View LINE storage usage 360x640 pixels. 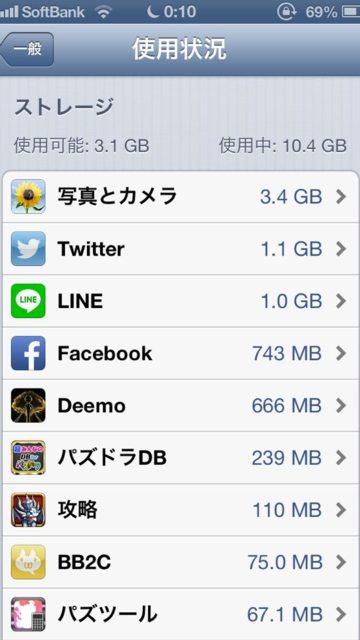point(180,301)
